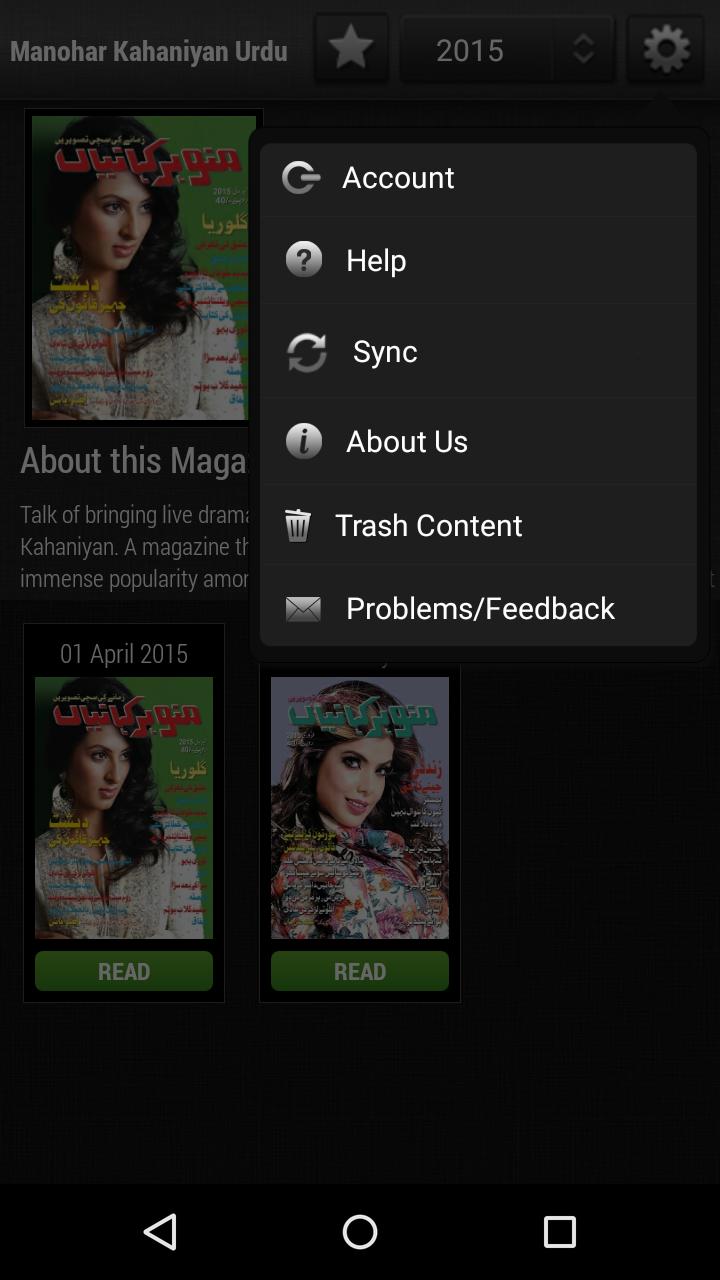Open the About Us entry
The image size is (720, 1280).
(x=406, y=441)
